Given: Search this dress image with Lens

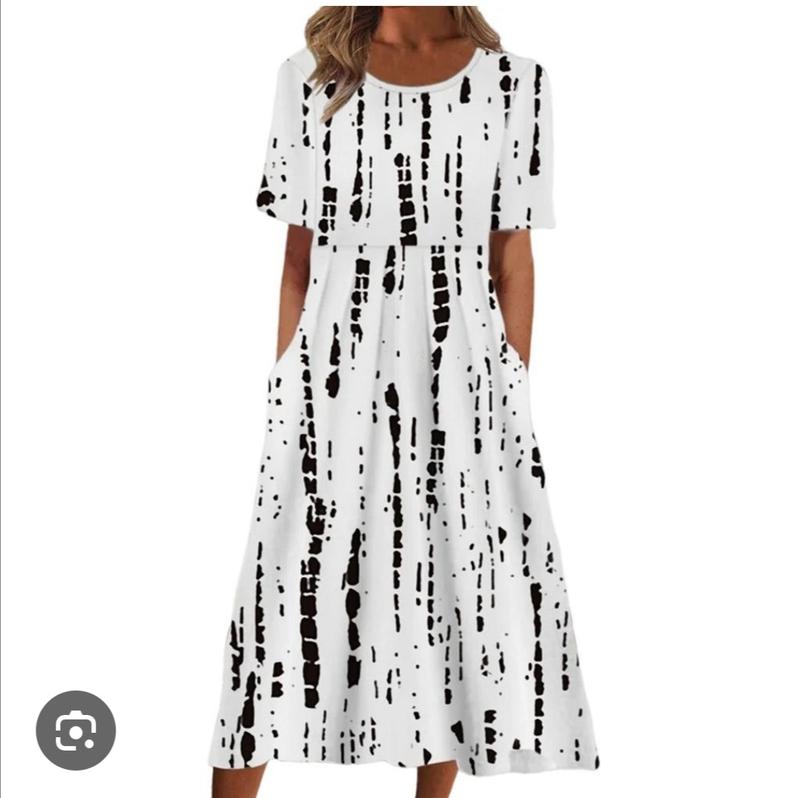Looking at the screenshot, I should 76,730.
